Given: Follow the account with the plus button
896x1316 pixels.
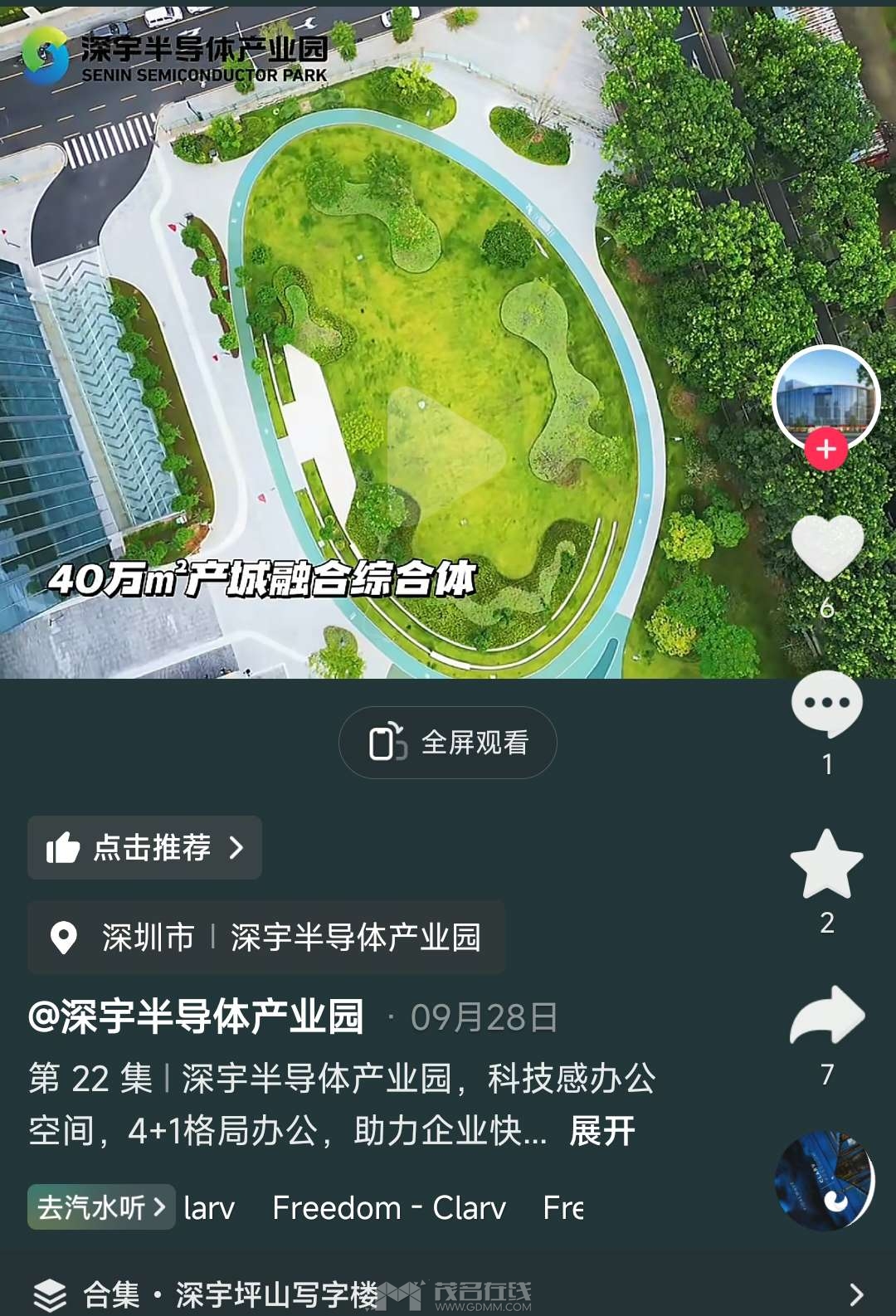Looking at the screenshot, I should point(825,449).
